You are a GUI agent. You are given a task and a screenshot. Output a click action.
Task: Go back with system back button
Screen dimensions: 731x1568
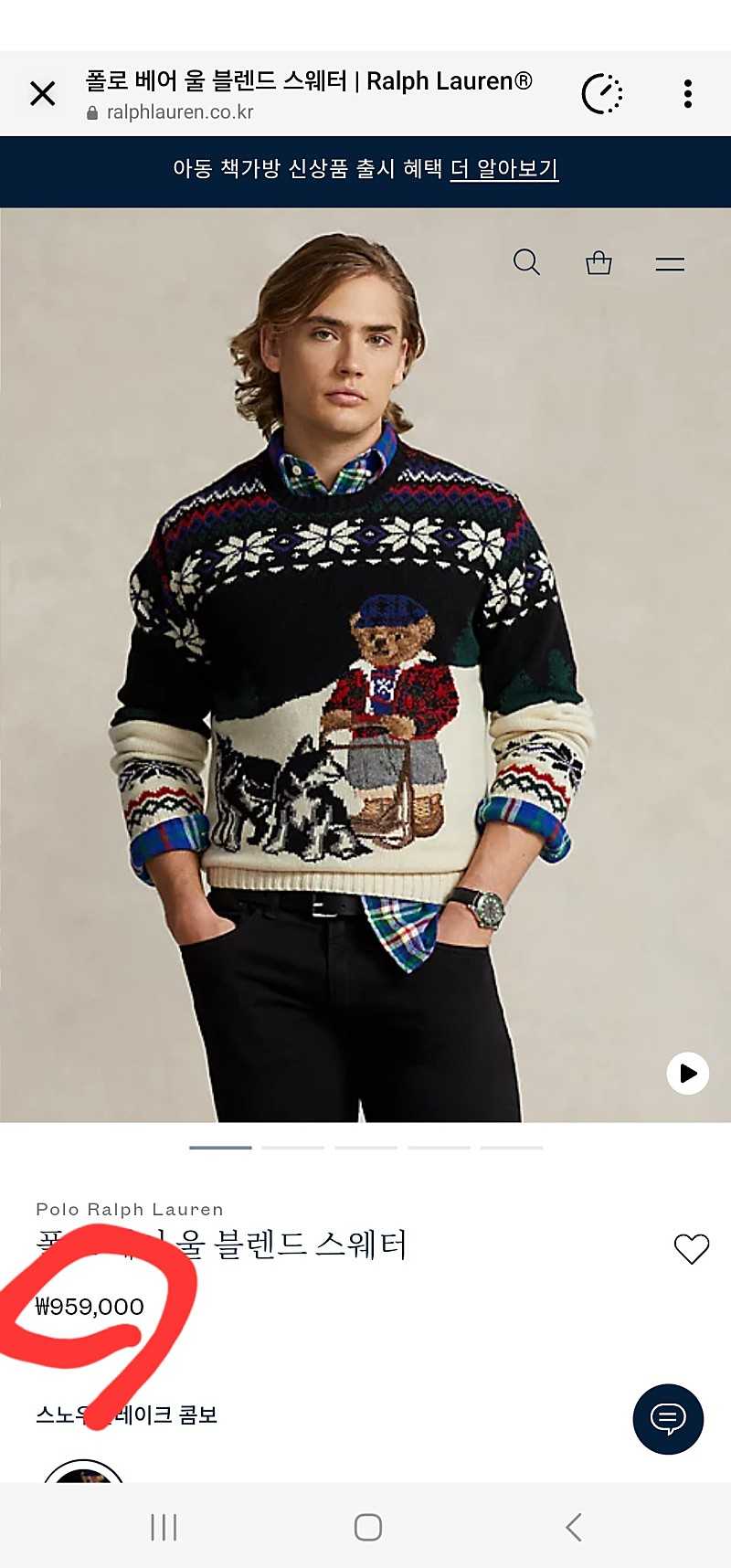click(573, 1527)
